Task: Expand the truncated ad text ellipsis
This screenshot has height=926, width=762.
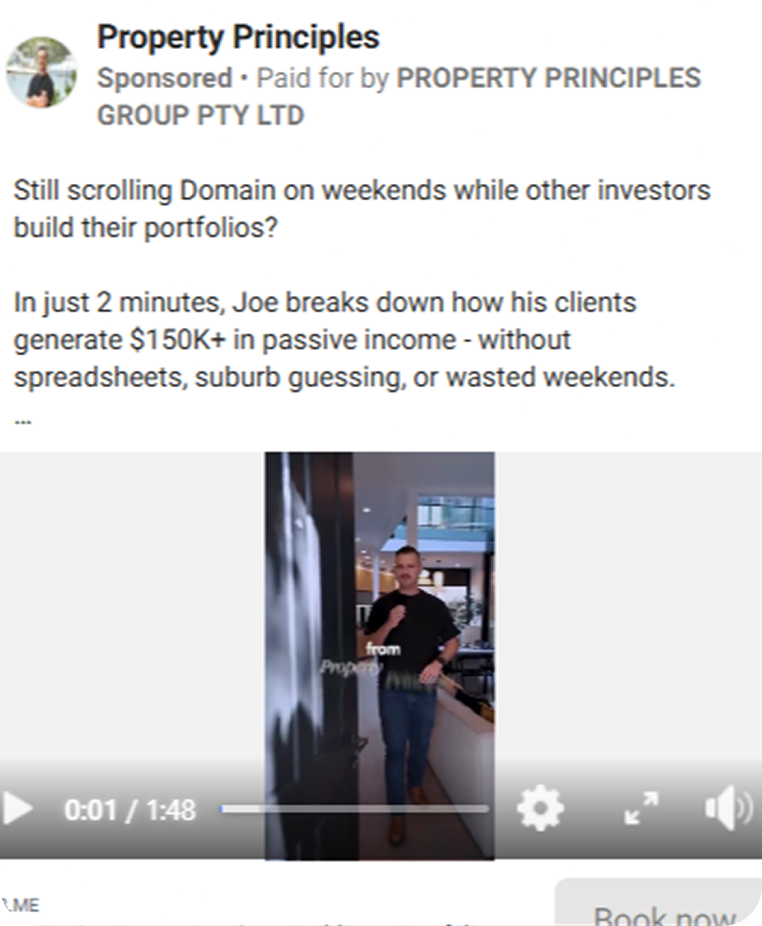Action: click(x=24, y=421)
